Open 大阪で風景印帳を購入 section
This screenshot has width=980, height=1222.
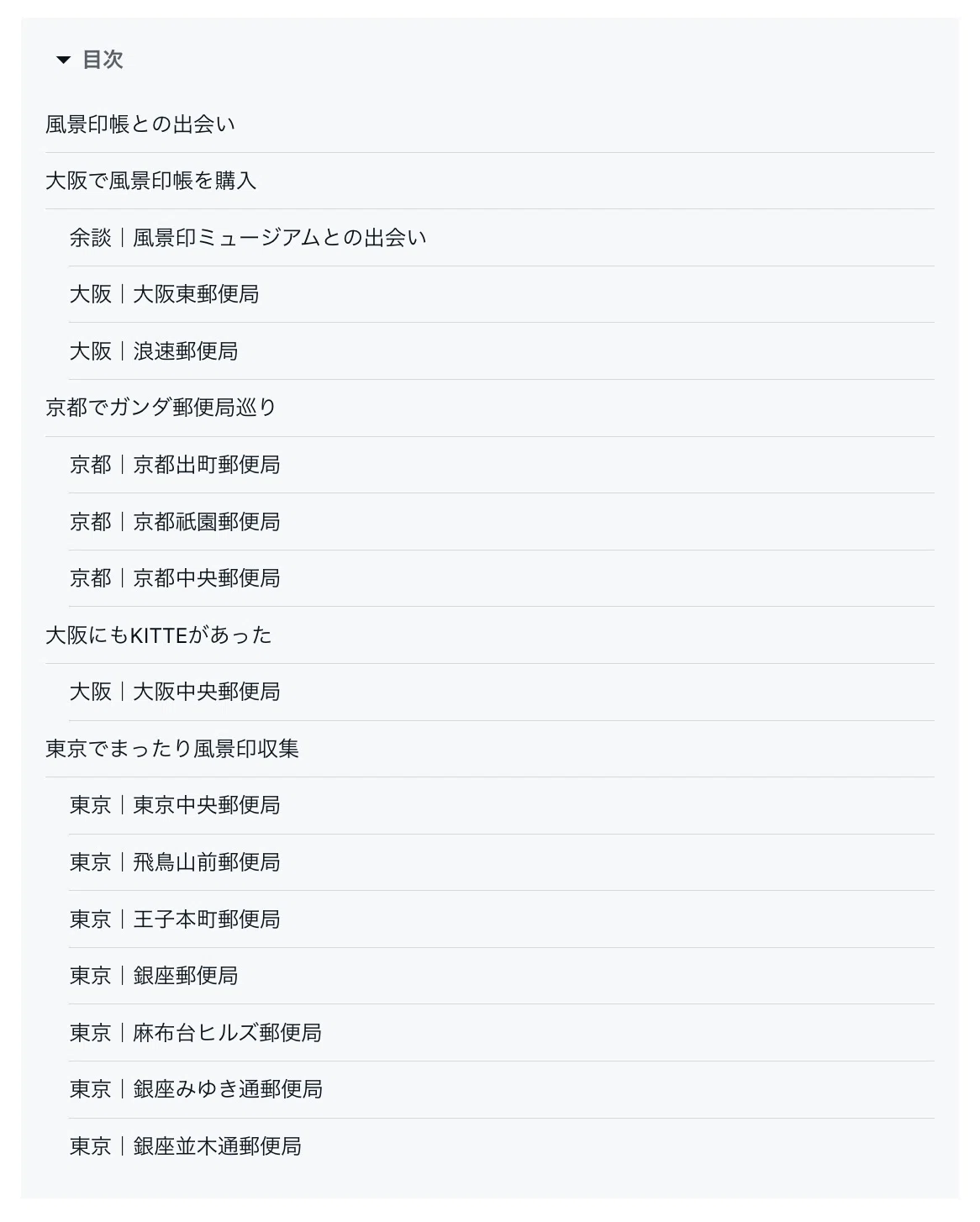[151, 181]
